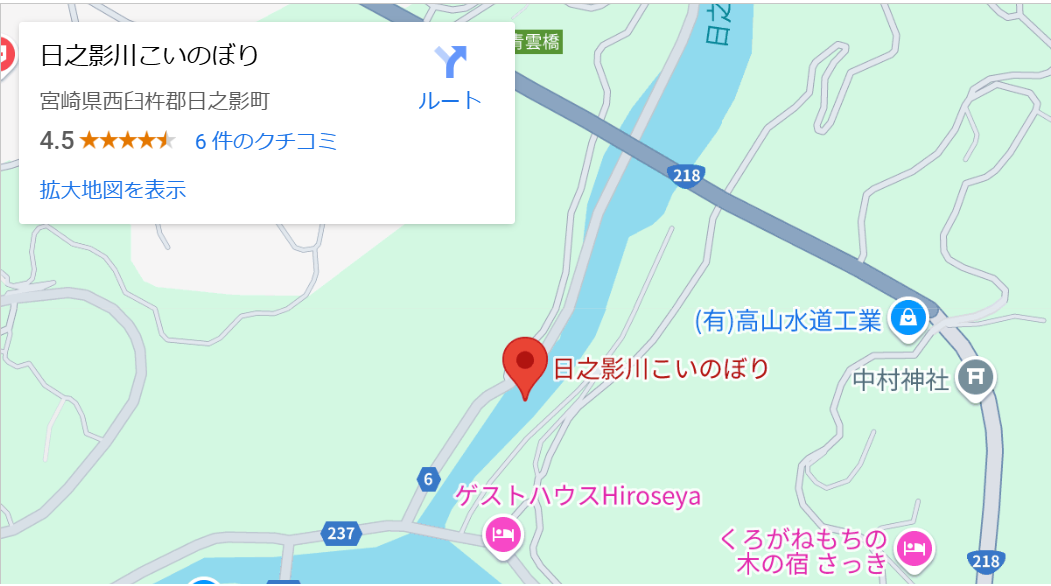1051x586 pixels.
Task: Select the 中村神社 shrine marker
Action: [975, 377]
